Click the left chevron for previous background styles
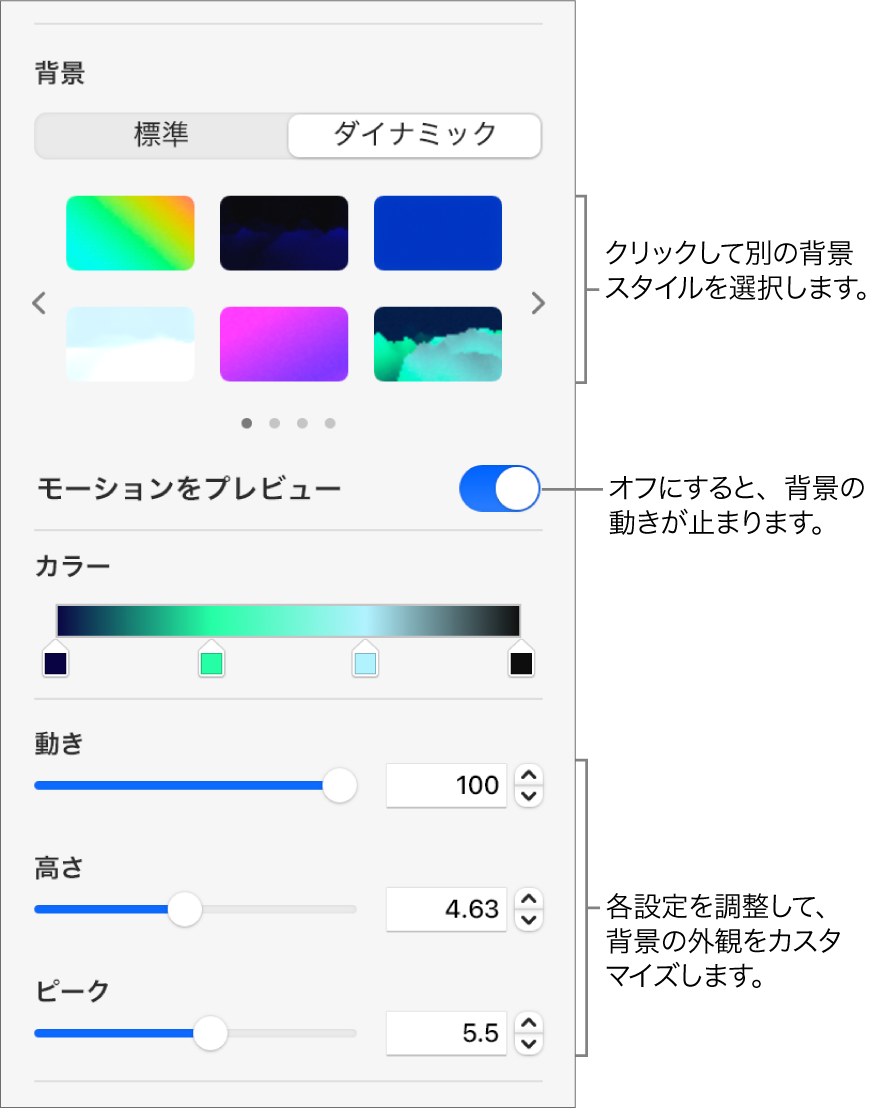This screenshot has height=1108, width=892. [x=40, y=304]
